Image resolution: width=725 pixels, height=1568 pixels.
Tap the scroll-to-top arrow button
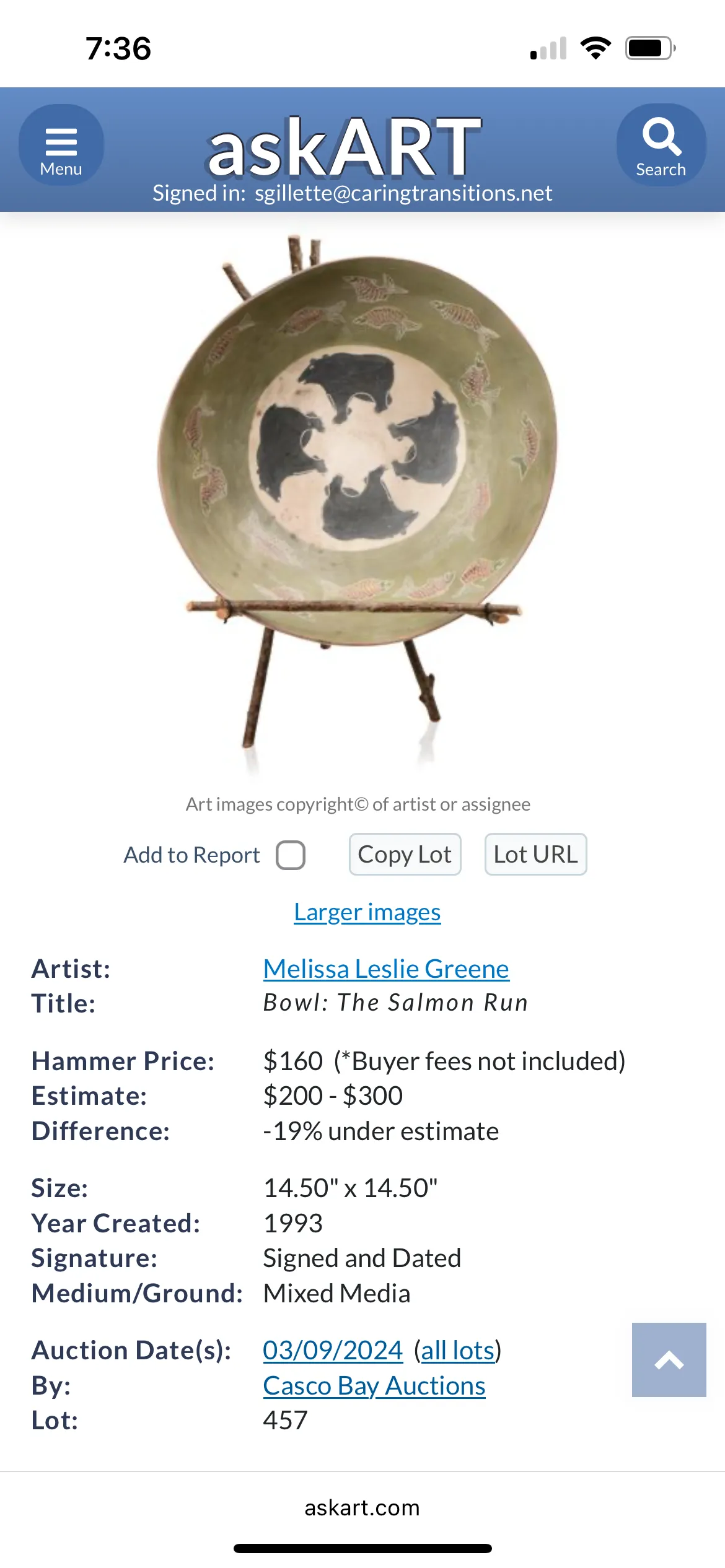(x=669, y=1360)
